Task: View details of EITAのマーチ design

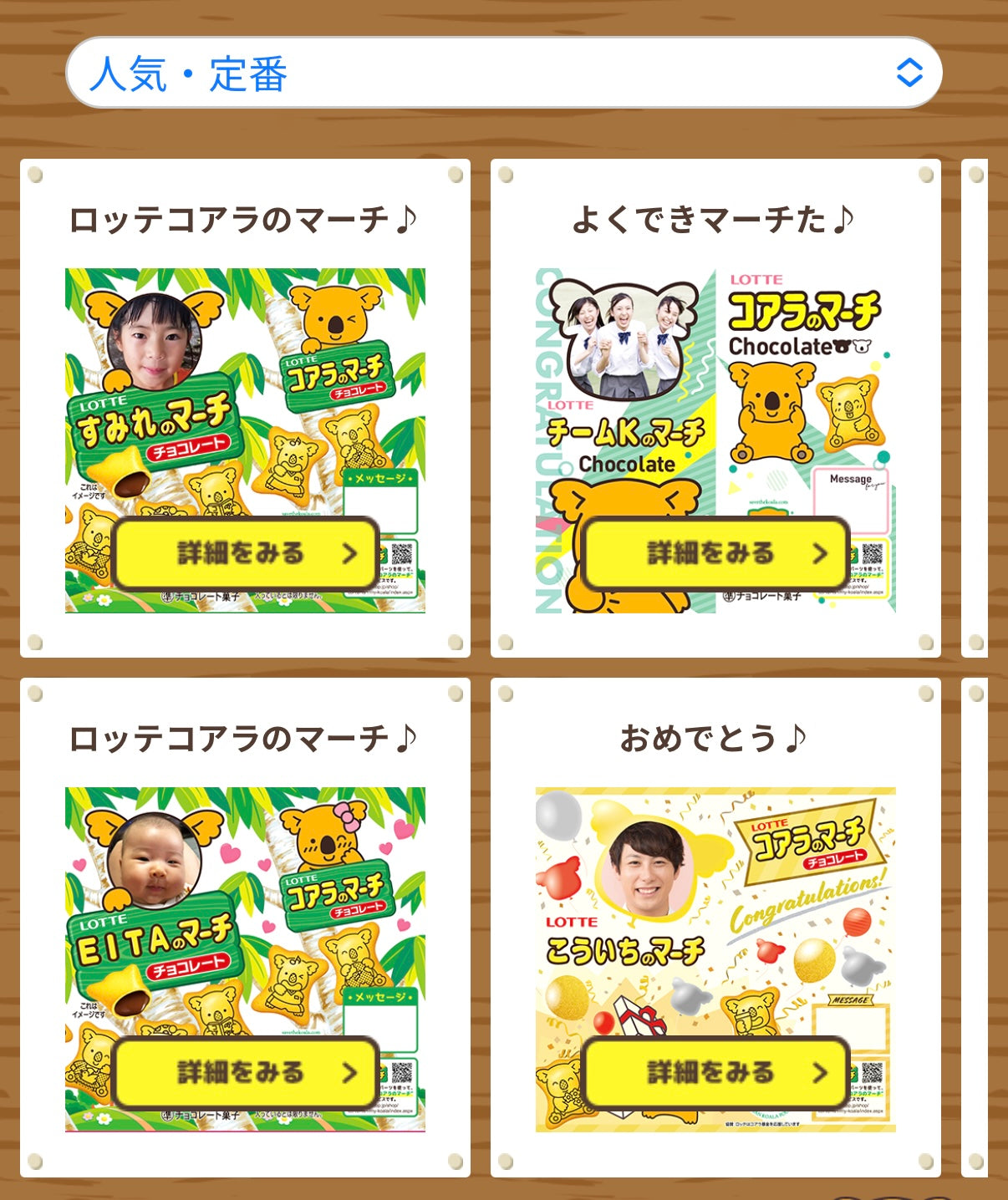Action: [247, 1072]
